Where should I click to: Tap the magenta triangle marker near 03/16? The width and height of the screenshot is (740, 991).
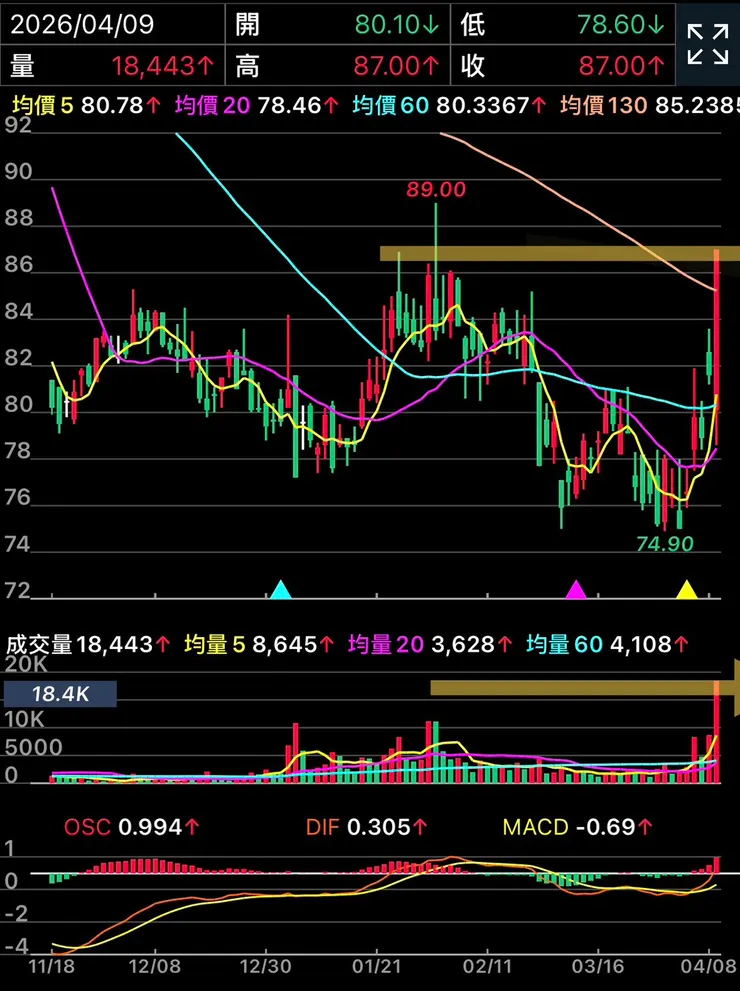click(576, 589)
